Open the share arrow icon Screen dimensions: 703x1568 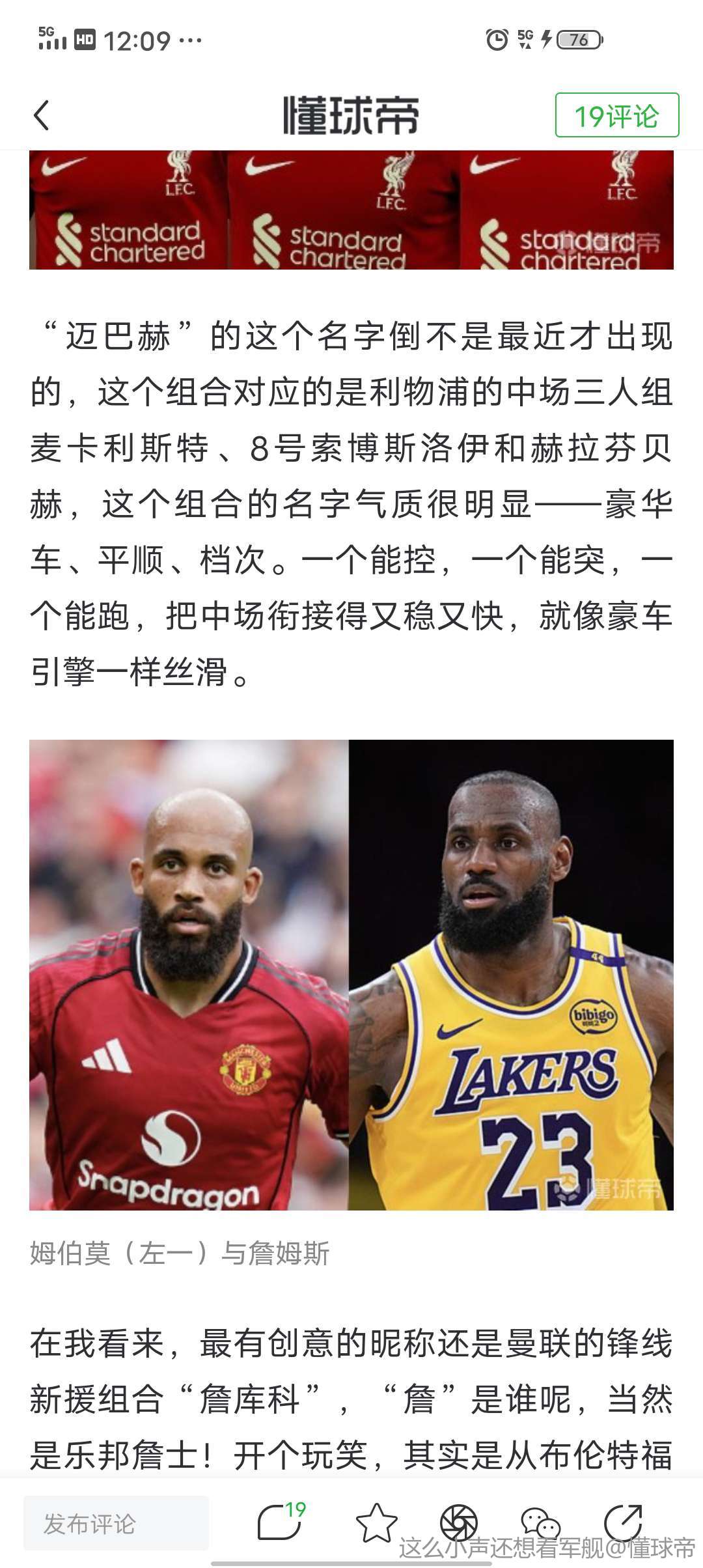[623, 1522]
